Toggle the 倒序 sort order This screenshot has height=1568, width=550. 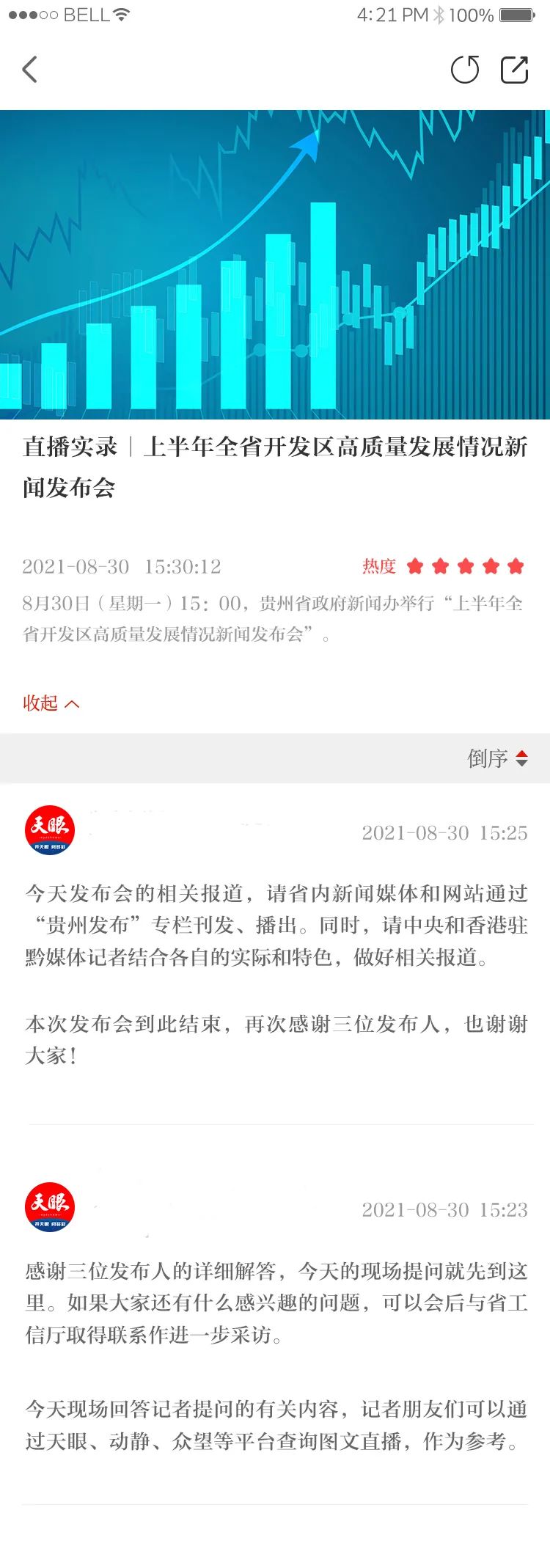click(497, 758)
